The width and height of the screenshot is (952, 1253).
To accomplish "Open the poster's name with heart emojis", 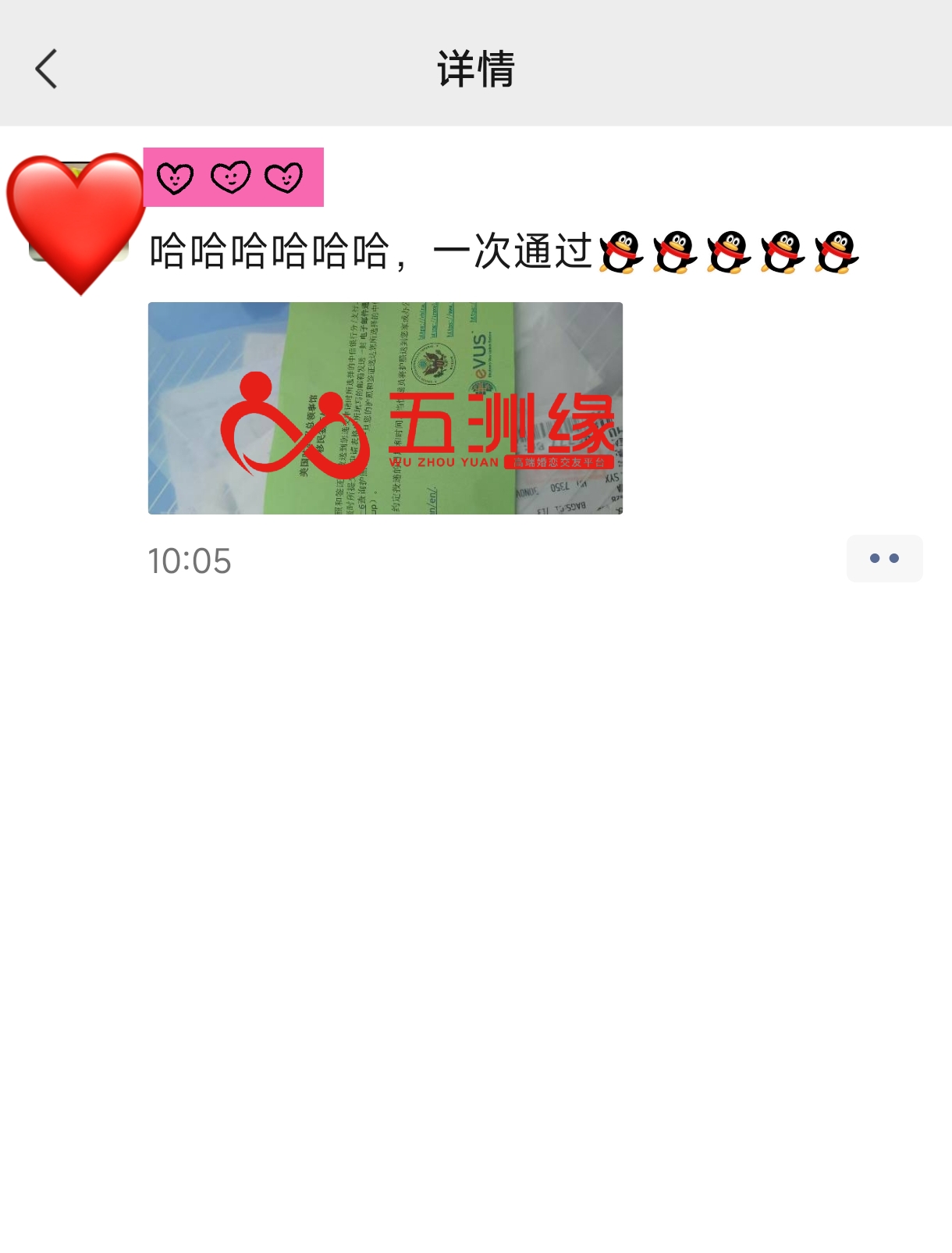I will pyautogui.click(x=233, y=177).
